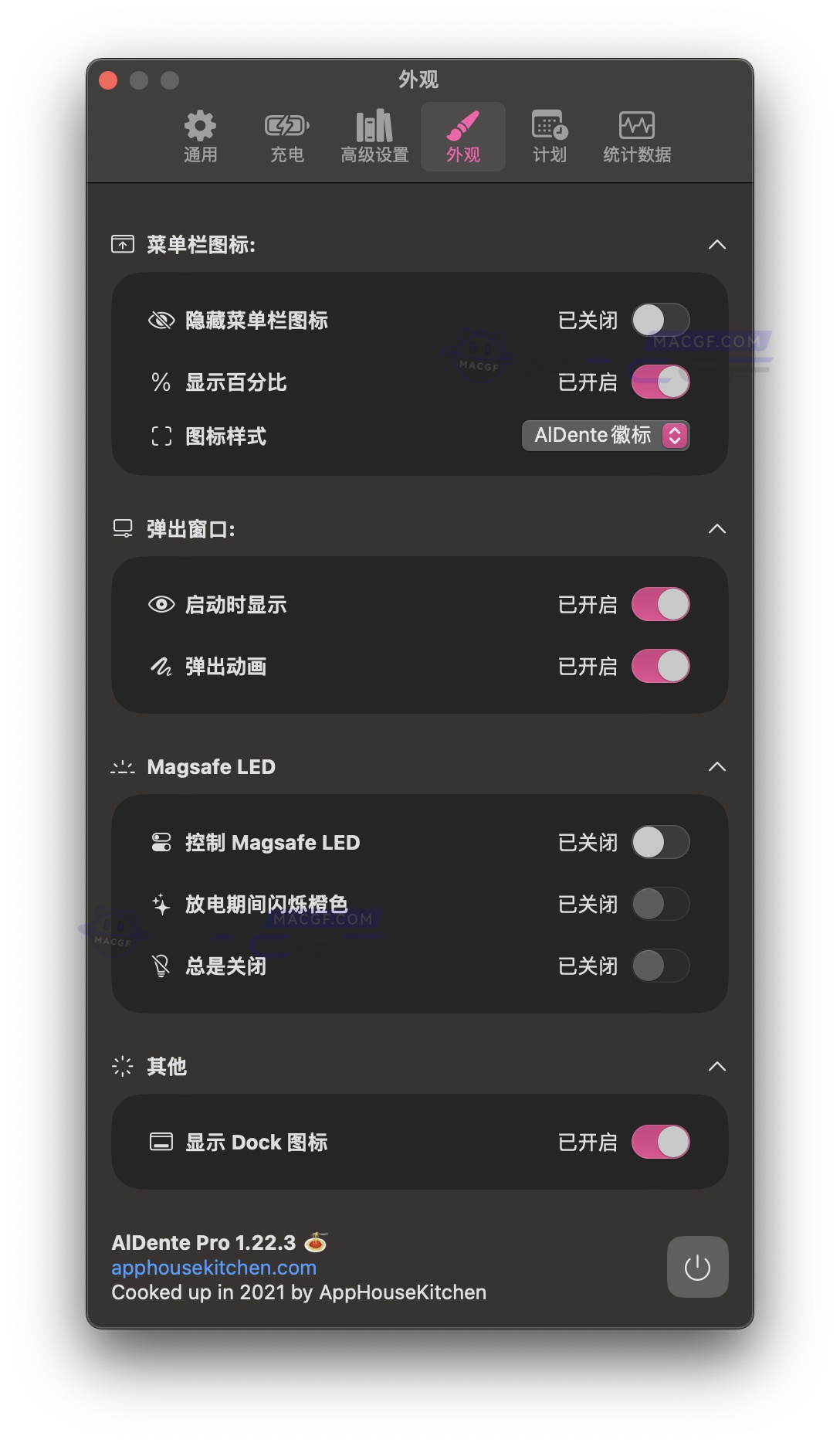
Task: Collapse the 菜单栏图标 section
Action: coord(718,244)
